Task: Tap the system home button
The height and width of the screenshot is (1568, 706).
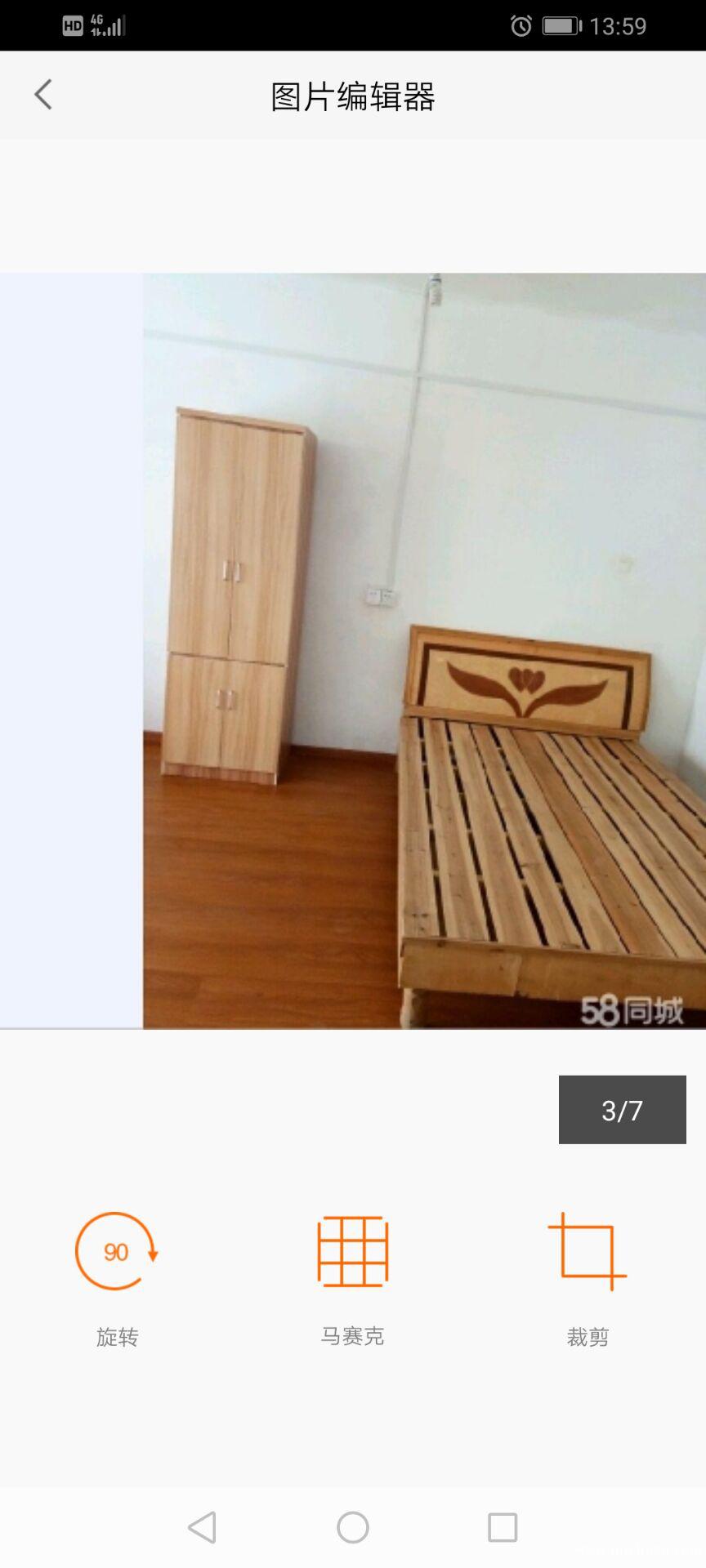Action: click(353, 1527)
